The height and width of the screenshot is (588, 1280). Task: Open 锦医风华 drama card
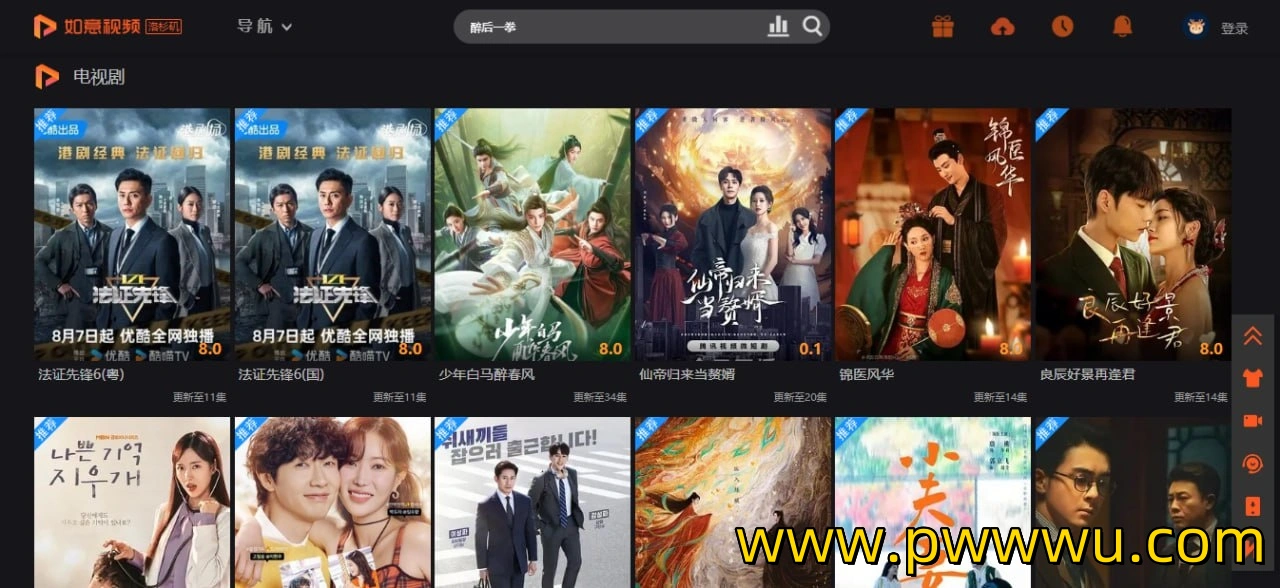pyautogui.click(x=932, y=235)
